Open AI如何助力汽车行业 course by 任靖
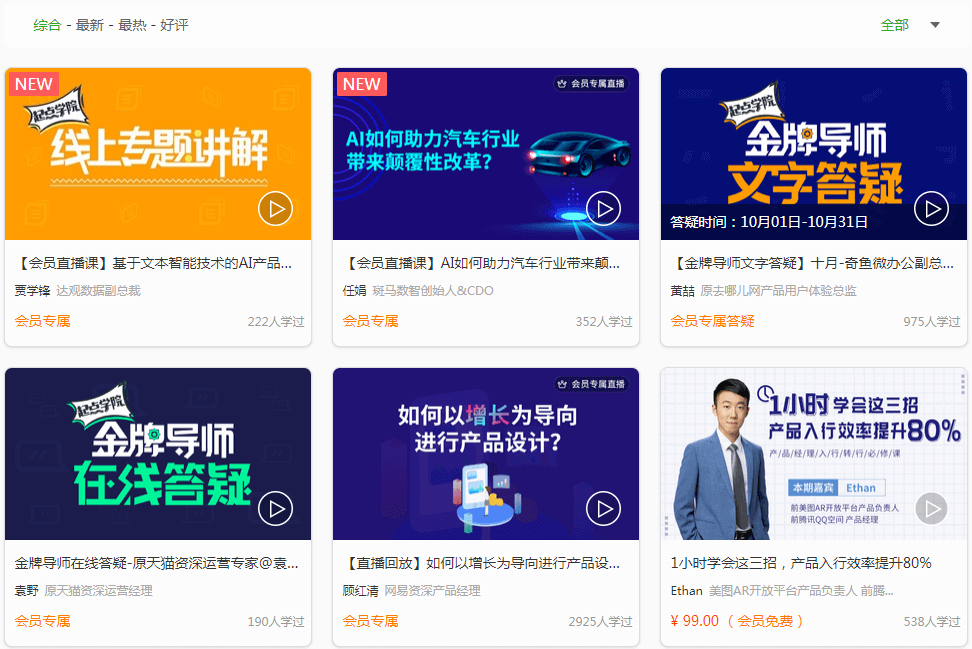Viewport: 972px width, 649px height. coord(486,155)
